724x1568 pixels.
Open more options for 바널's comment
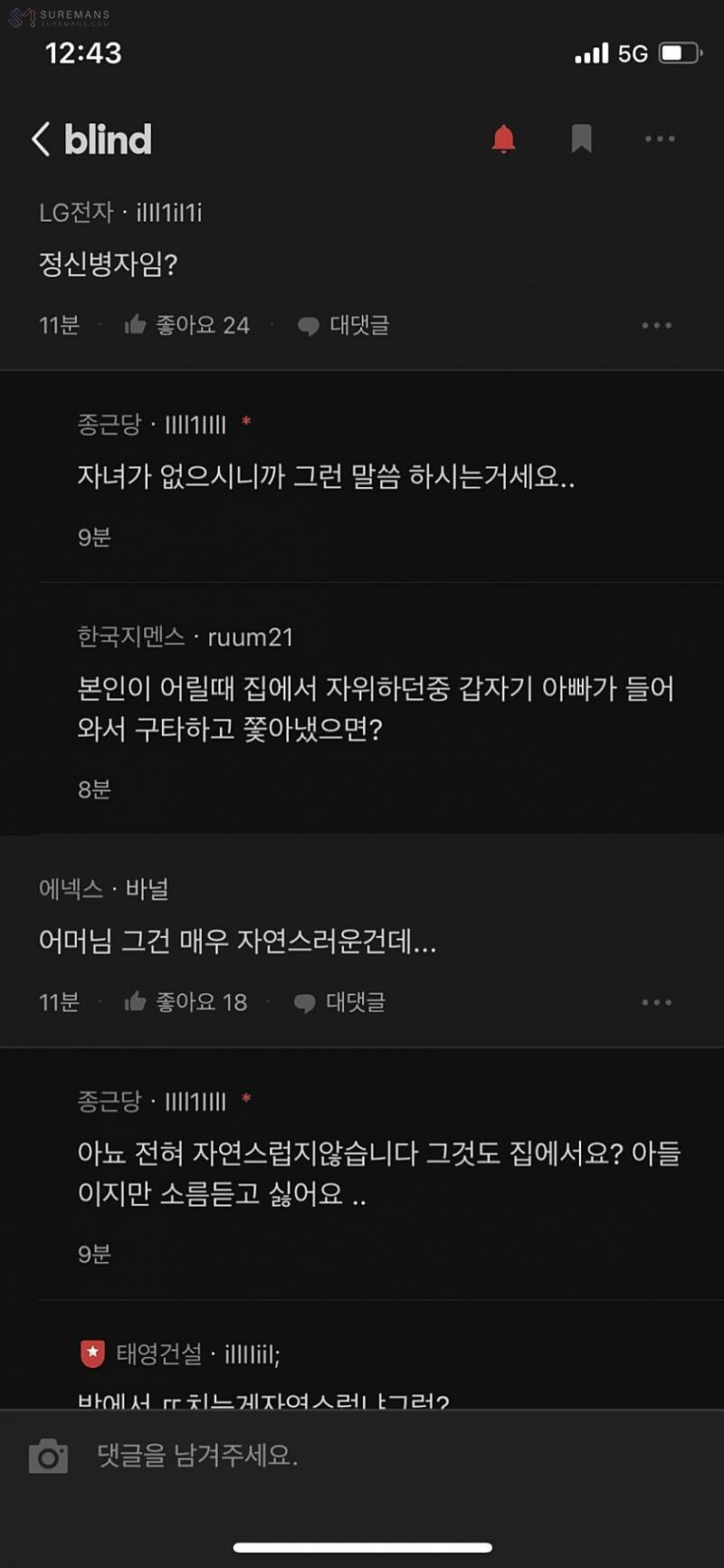point(656,1002)
